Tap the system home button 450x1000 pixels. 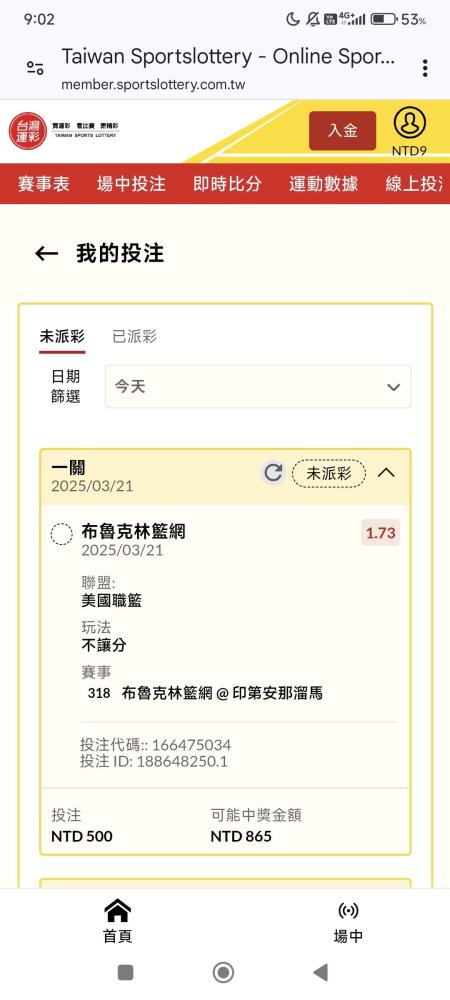tap(223, 973)
